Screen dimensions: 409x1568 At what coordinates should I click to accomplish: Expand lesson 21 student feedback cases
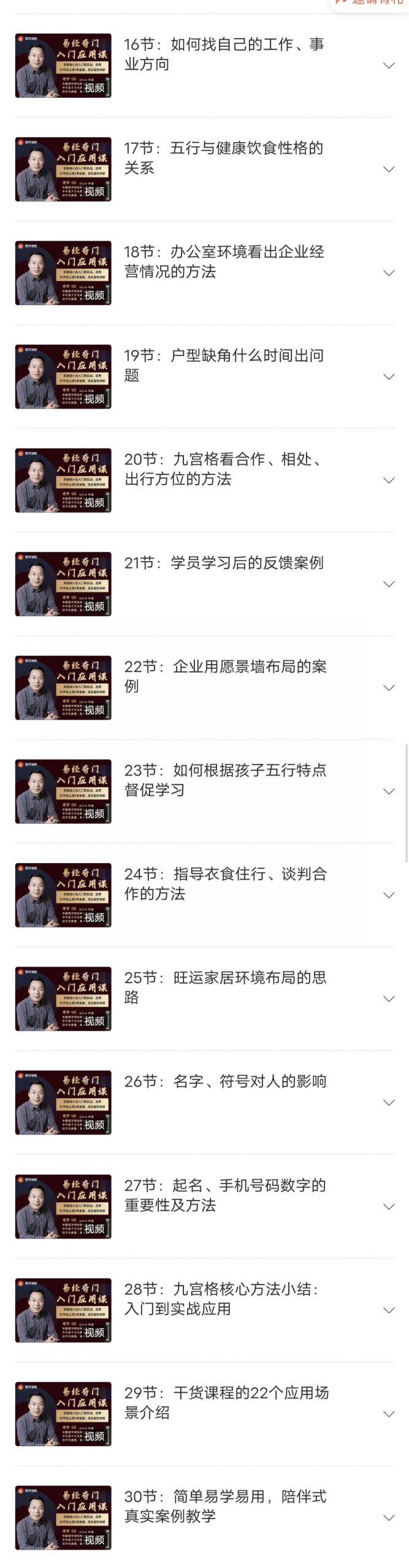[388, 584]
